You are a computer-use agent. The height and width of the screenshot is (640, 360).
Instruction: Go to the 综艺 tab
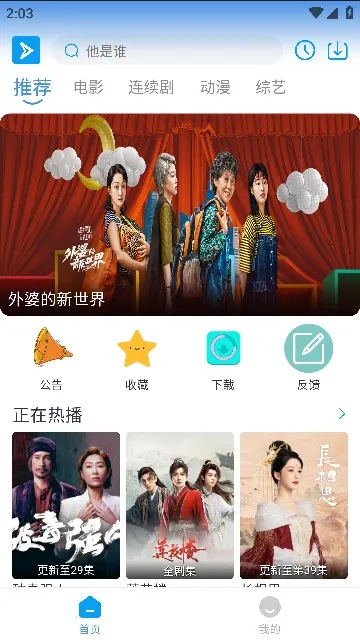click(270, 87)
